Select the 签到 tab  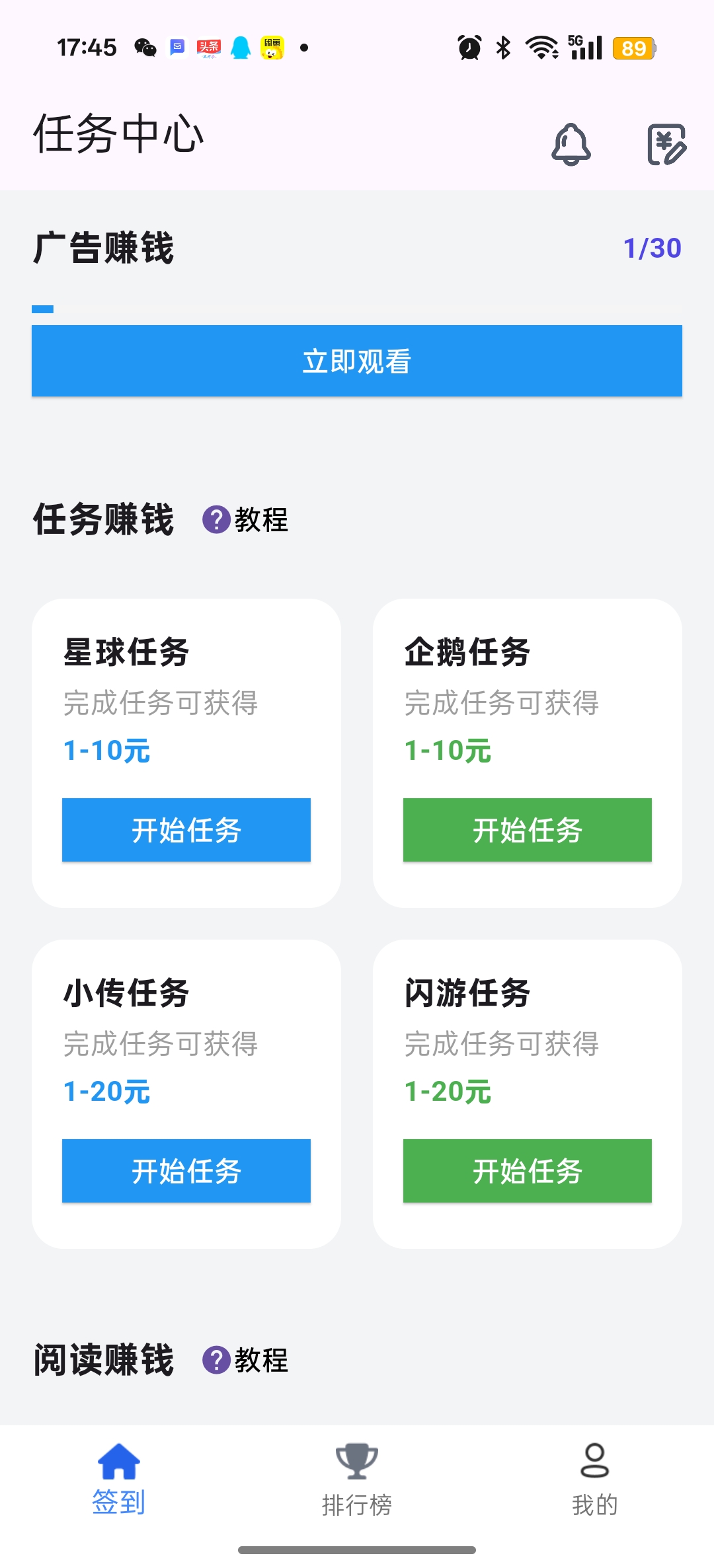[119, 1480]
